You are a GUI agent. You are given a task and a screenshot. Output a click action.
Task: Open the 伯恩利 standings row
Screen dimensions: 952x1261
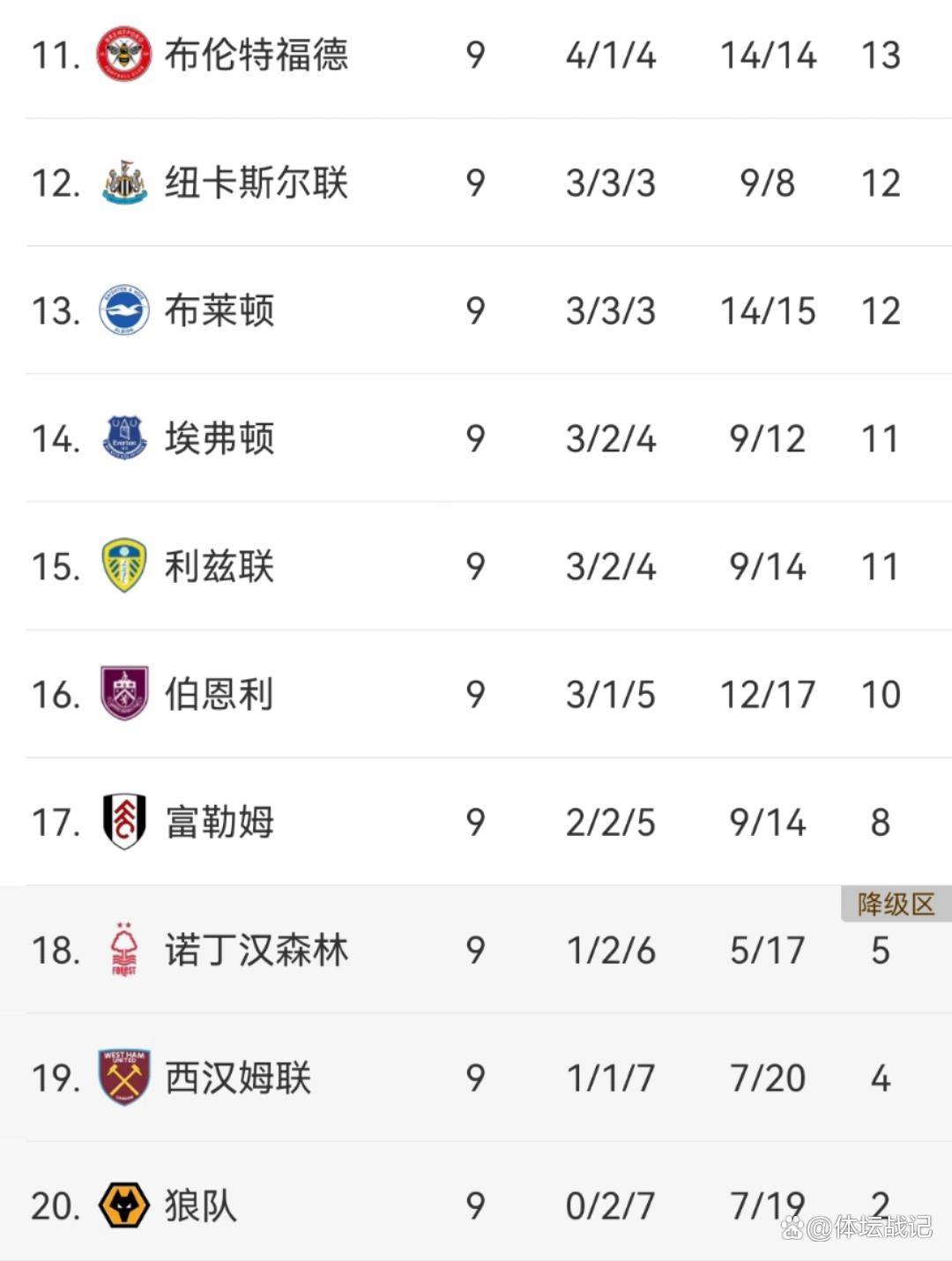point(219,695)
